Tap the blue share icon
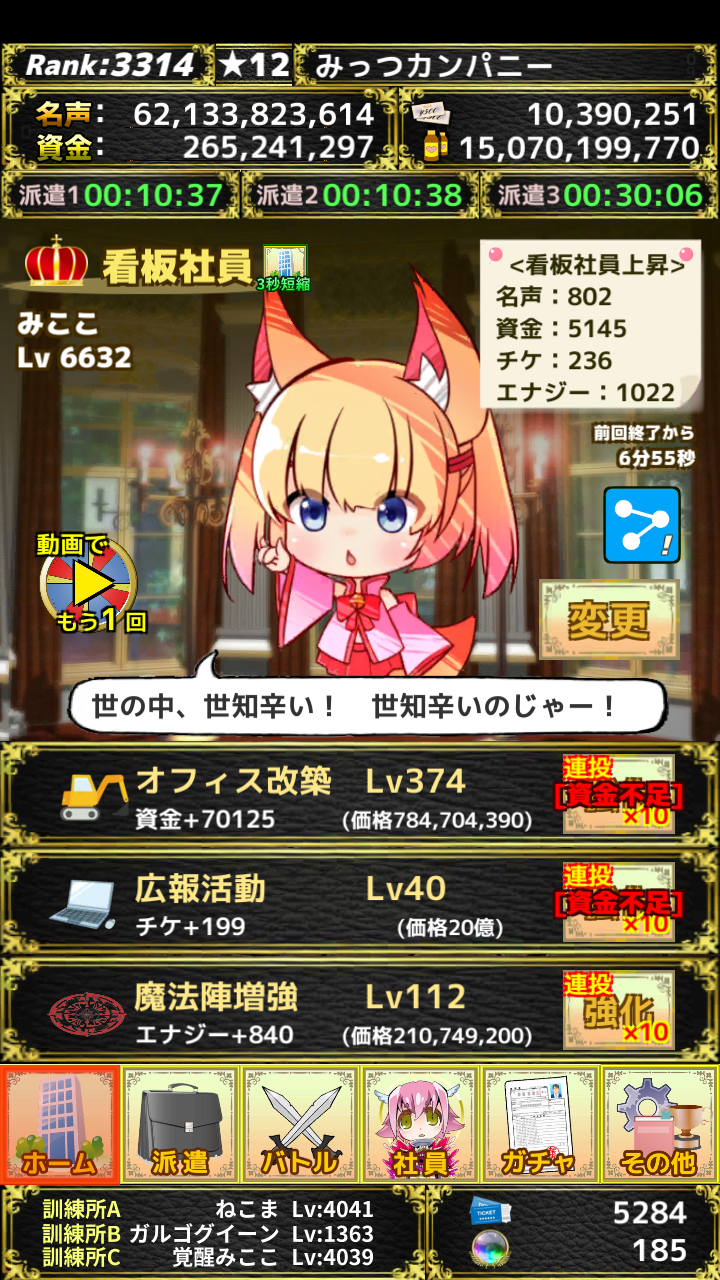 [x=641, y=524]
